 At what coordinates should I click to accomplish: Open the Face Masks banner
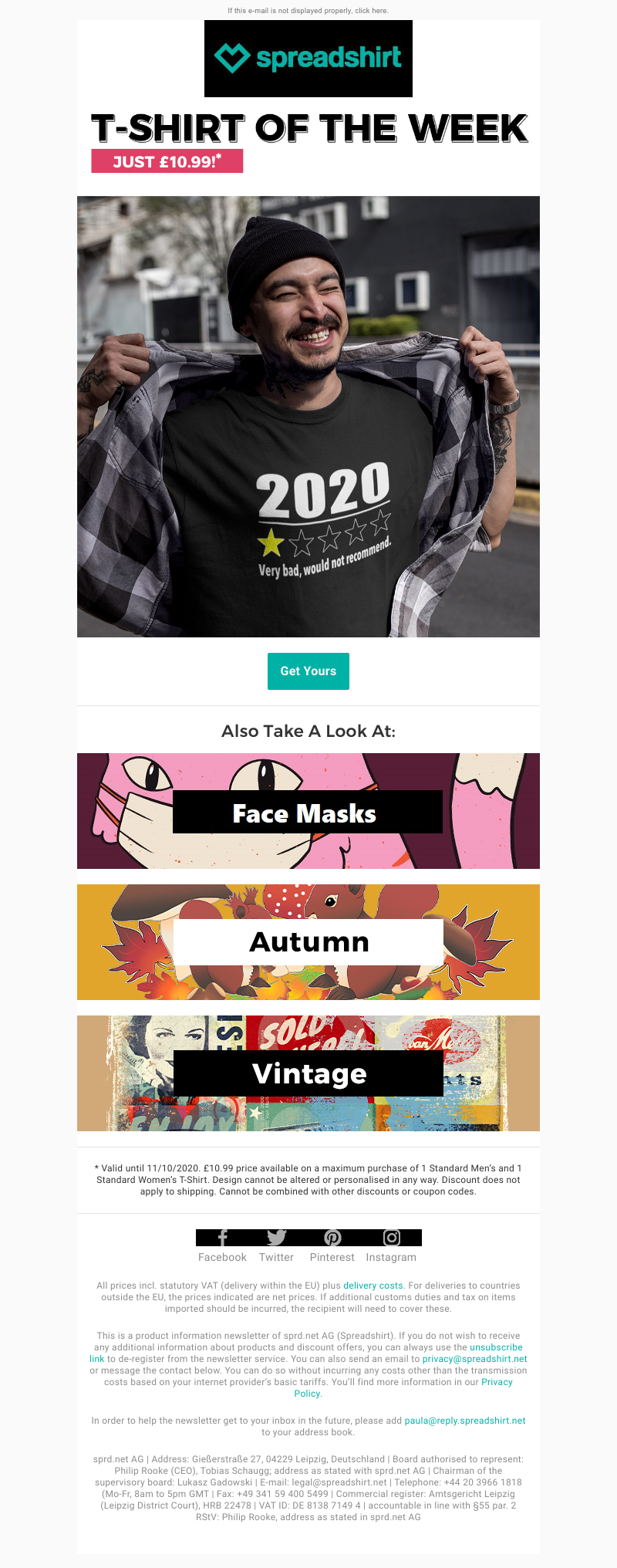point(308,811)
